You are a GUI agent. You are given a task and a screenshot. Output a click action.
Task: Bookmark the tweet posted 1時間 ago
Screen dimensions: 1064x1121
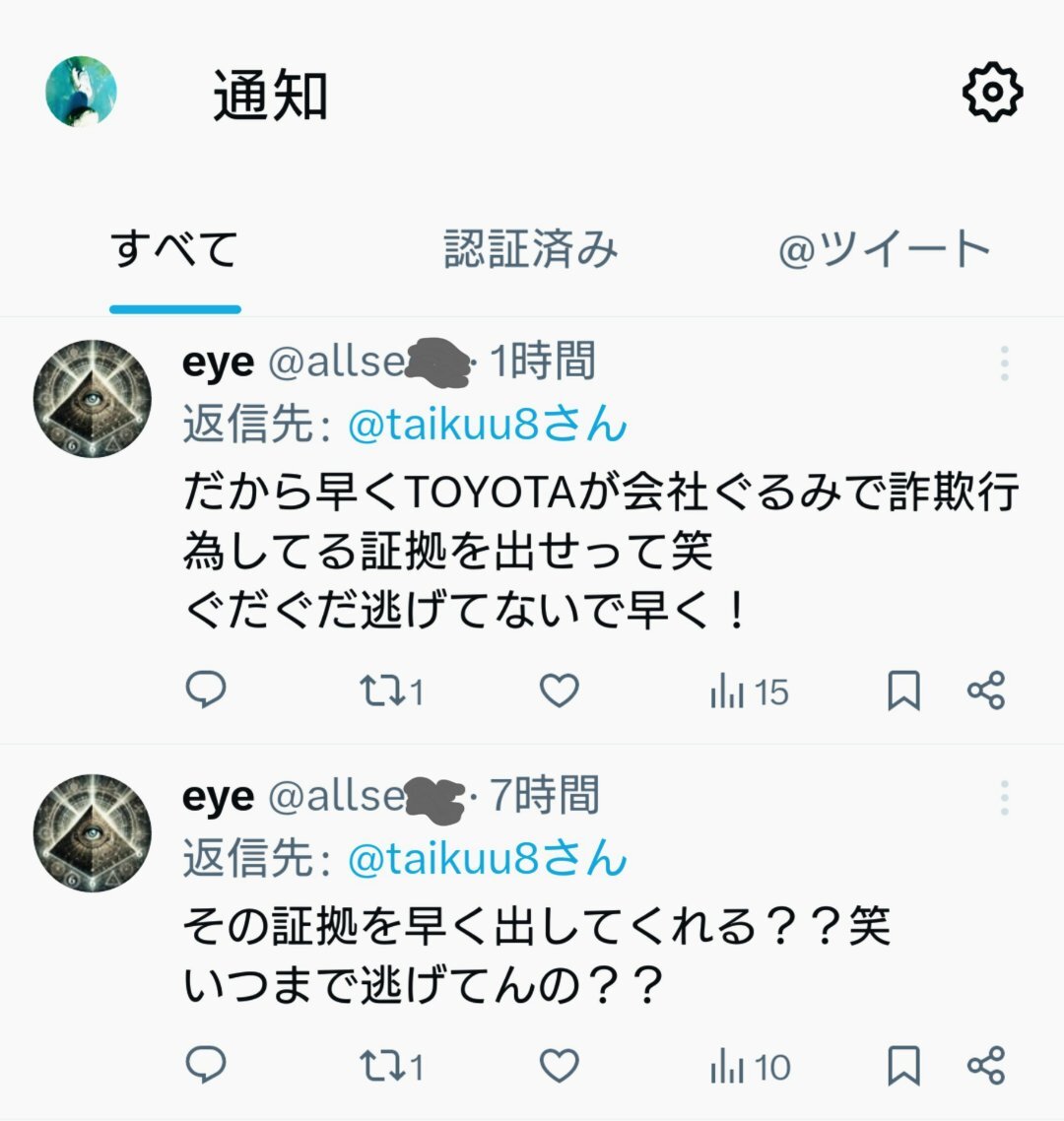903,692
